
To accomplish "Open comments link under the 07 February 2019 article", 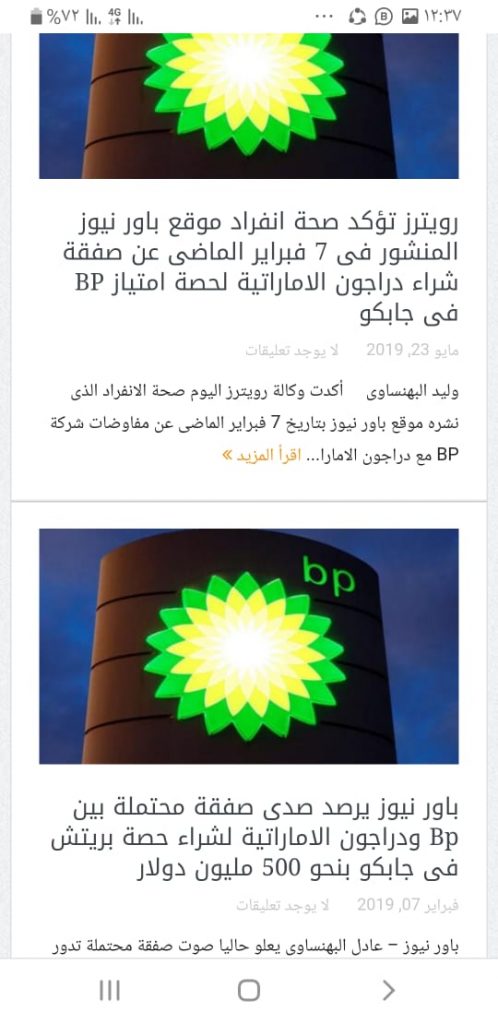I will click(283, 905).
